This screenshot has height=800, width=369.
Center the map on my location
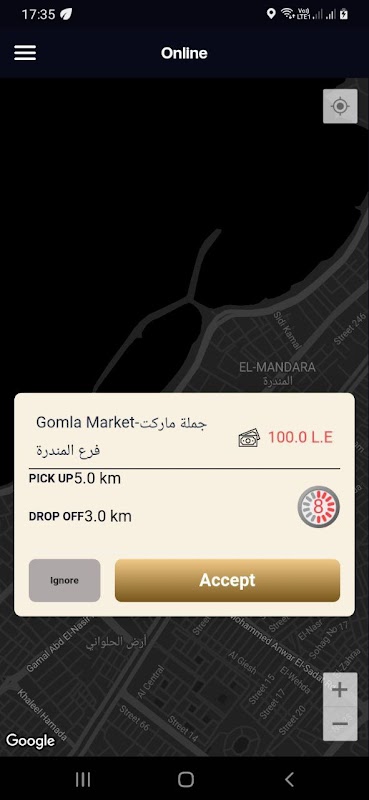(340, 106)
